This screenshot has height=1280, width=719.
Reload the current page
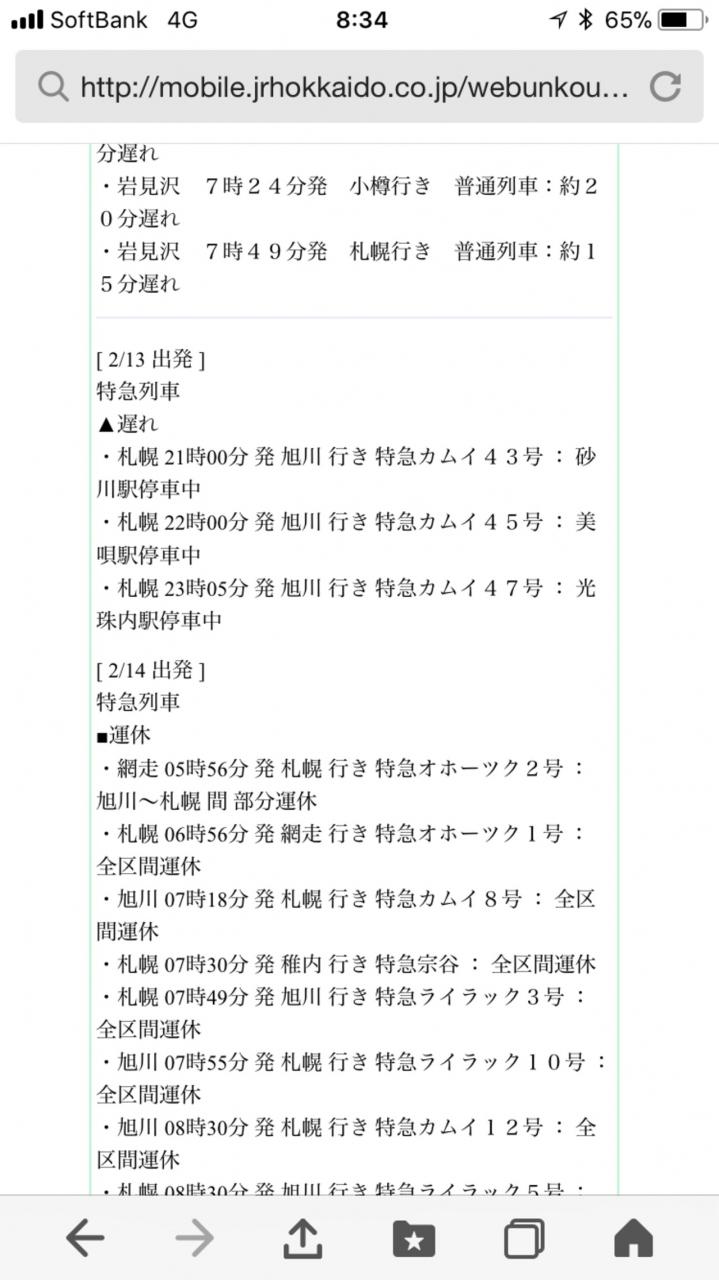pos(665,88)
